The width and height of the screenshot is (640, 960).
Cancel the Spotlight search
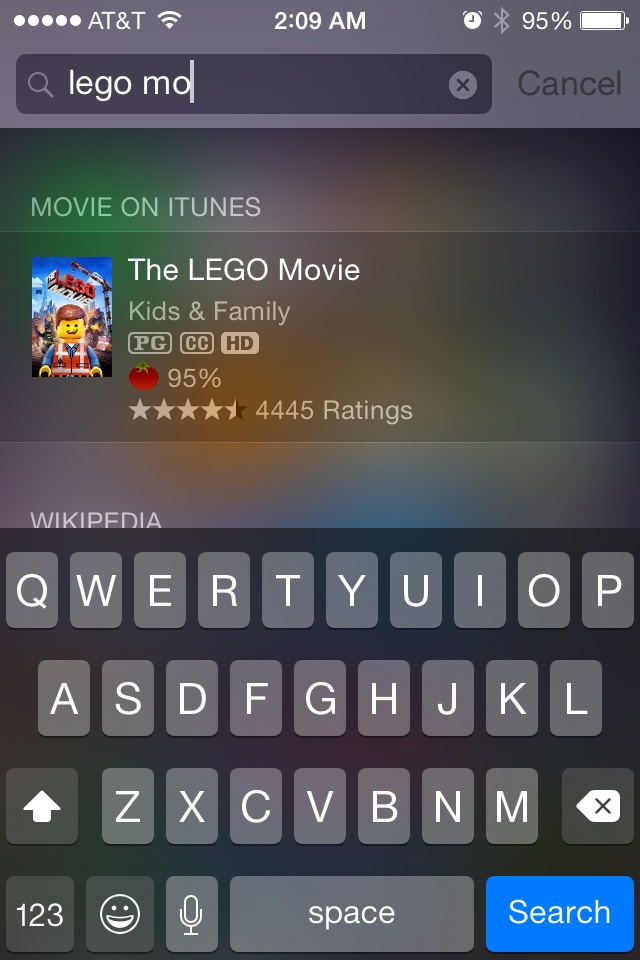(x=568, y=84)
